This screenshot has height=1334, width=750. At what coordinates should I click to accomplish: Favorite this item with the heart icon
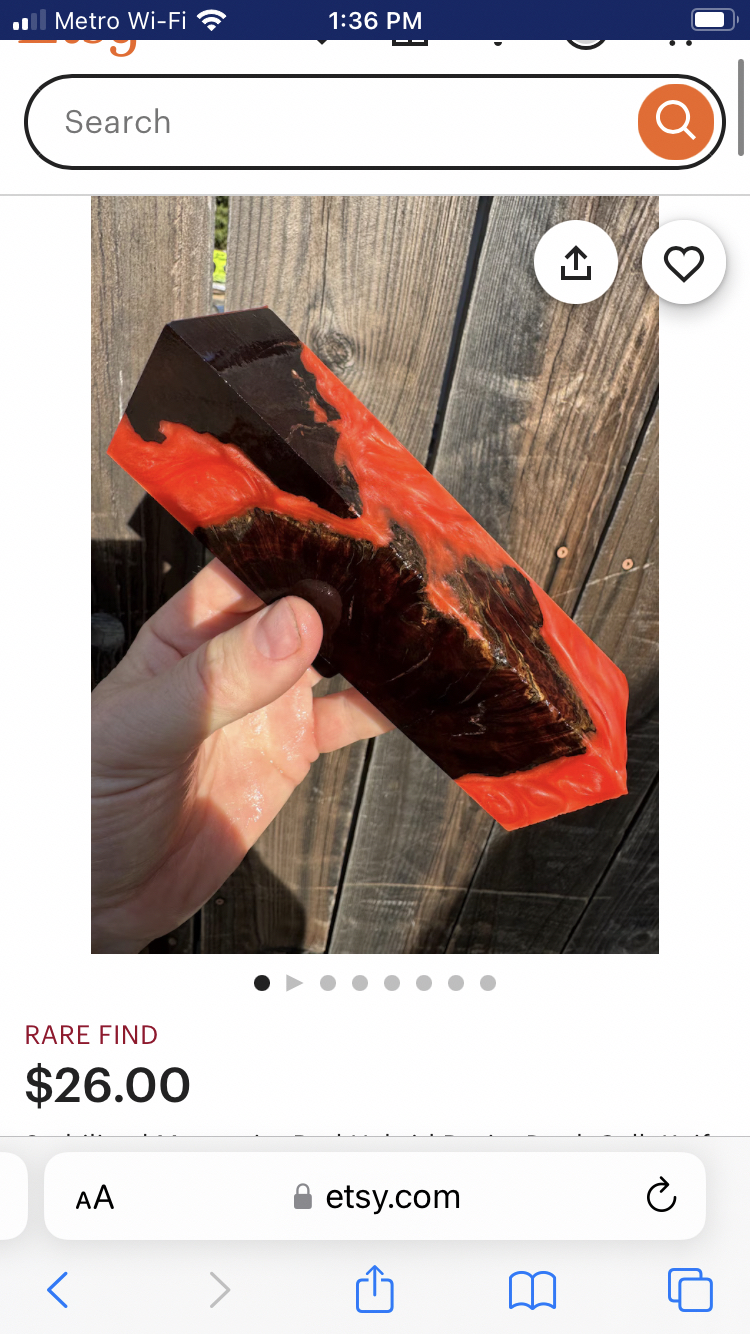pyautogui.click(x=684, y=263)
